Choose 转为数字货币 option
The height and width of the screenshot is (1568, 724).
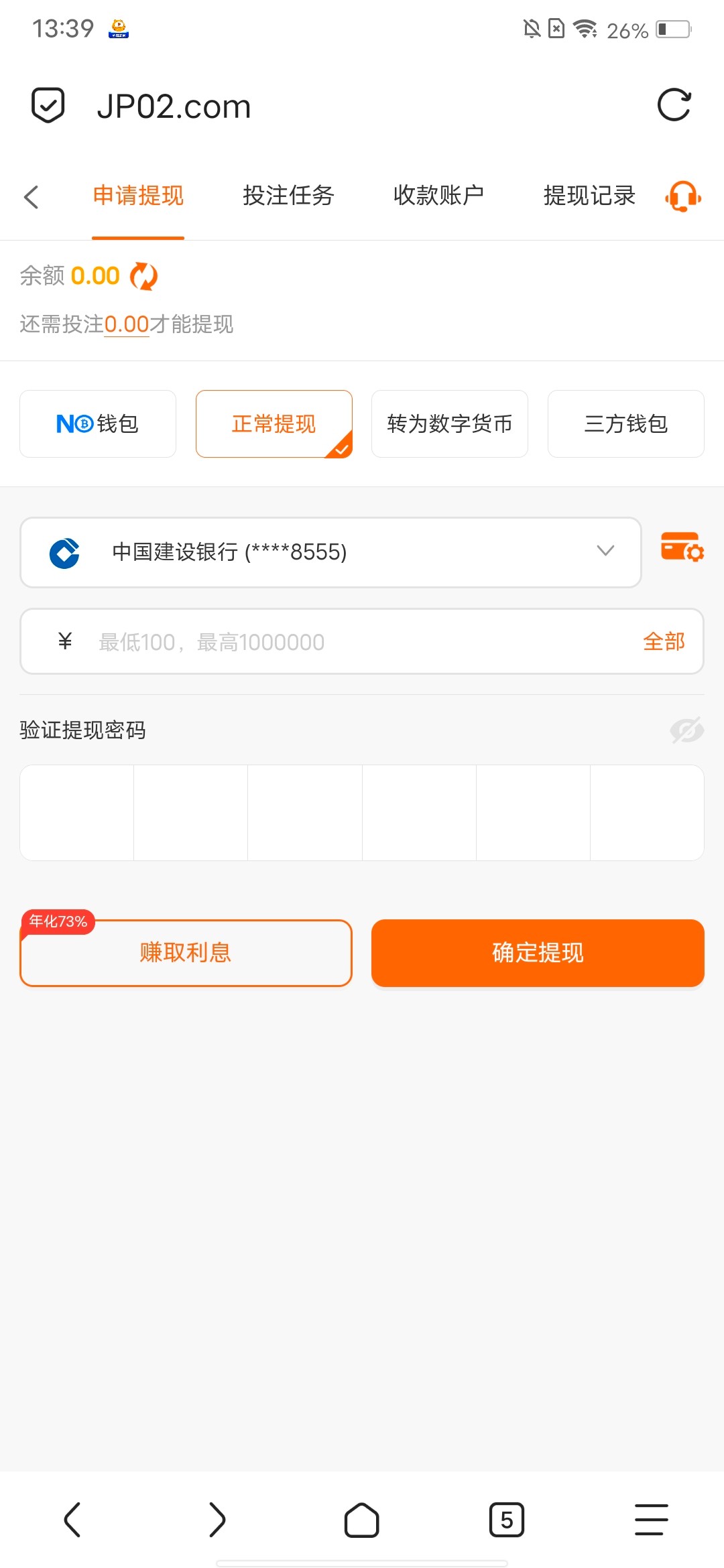pos(450,423)
